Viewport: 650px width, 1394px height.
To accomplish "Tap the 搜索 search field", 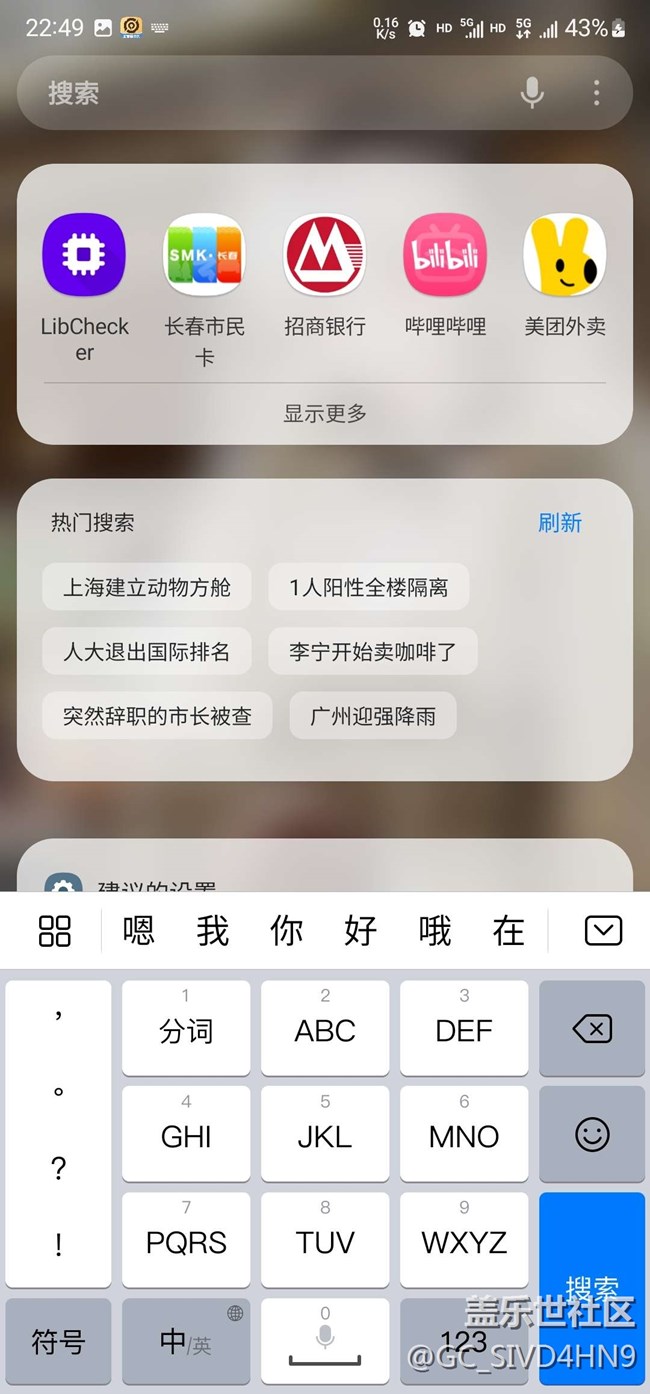I will click(270, 93).
